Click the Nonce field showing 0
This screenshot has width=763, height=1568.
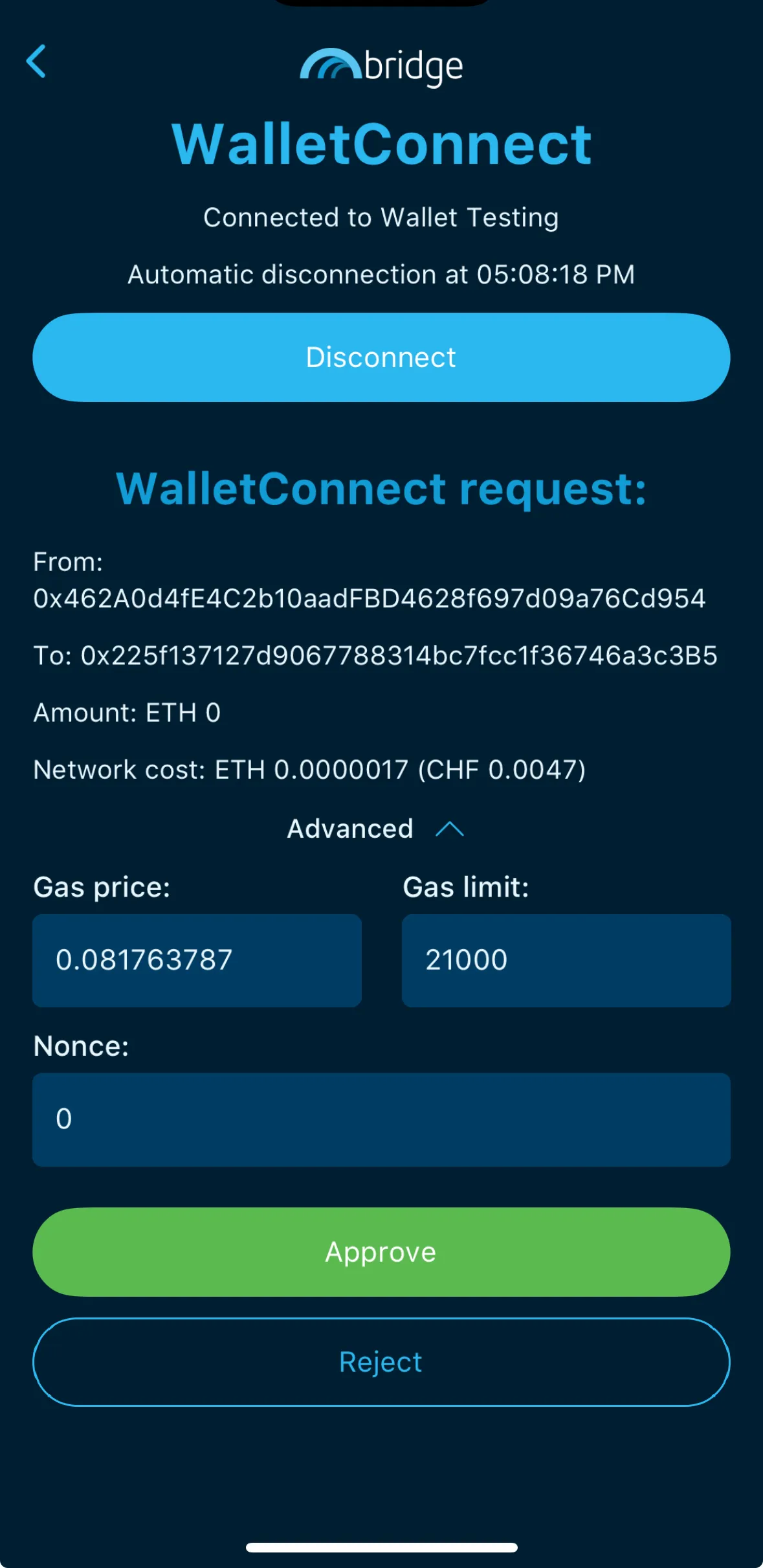381,1119
